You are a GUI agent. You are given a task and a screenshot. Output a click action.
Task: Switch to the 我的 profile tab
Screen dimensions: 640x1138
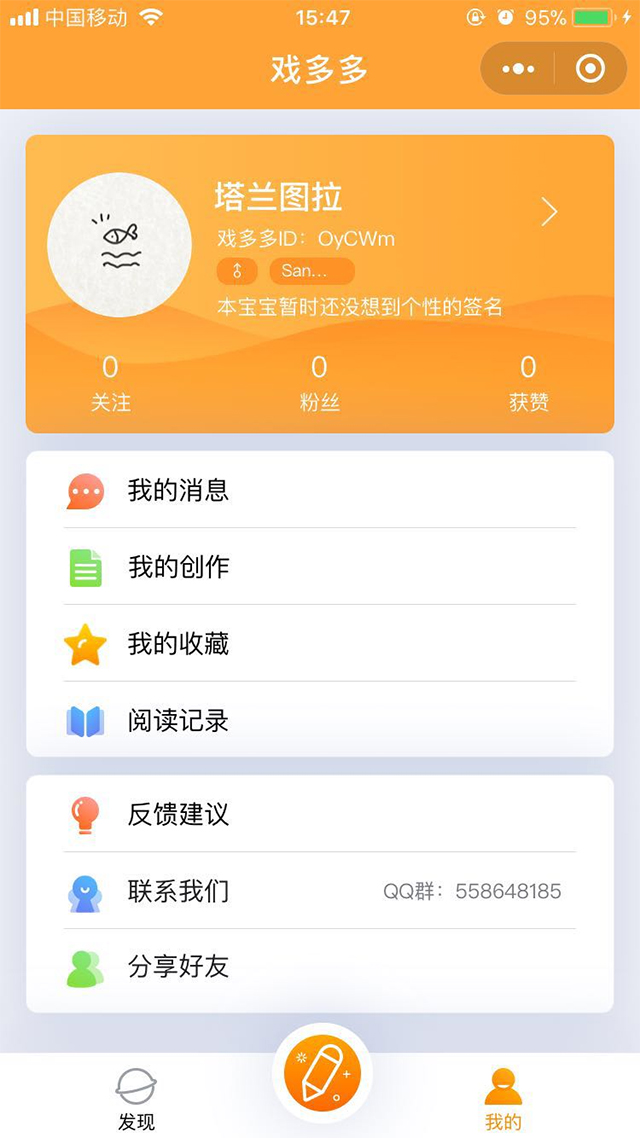click(503, 1098)
